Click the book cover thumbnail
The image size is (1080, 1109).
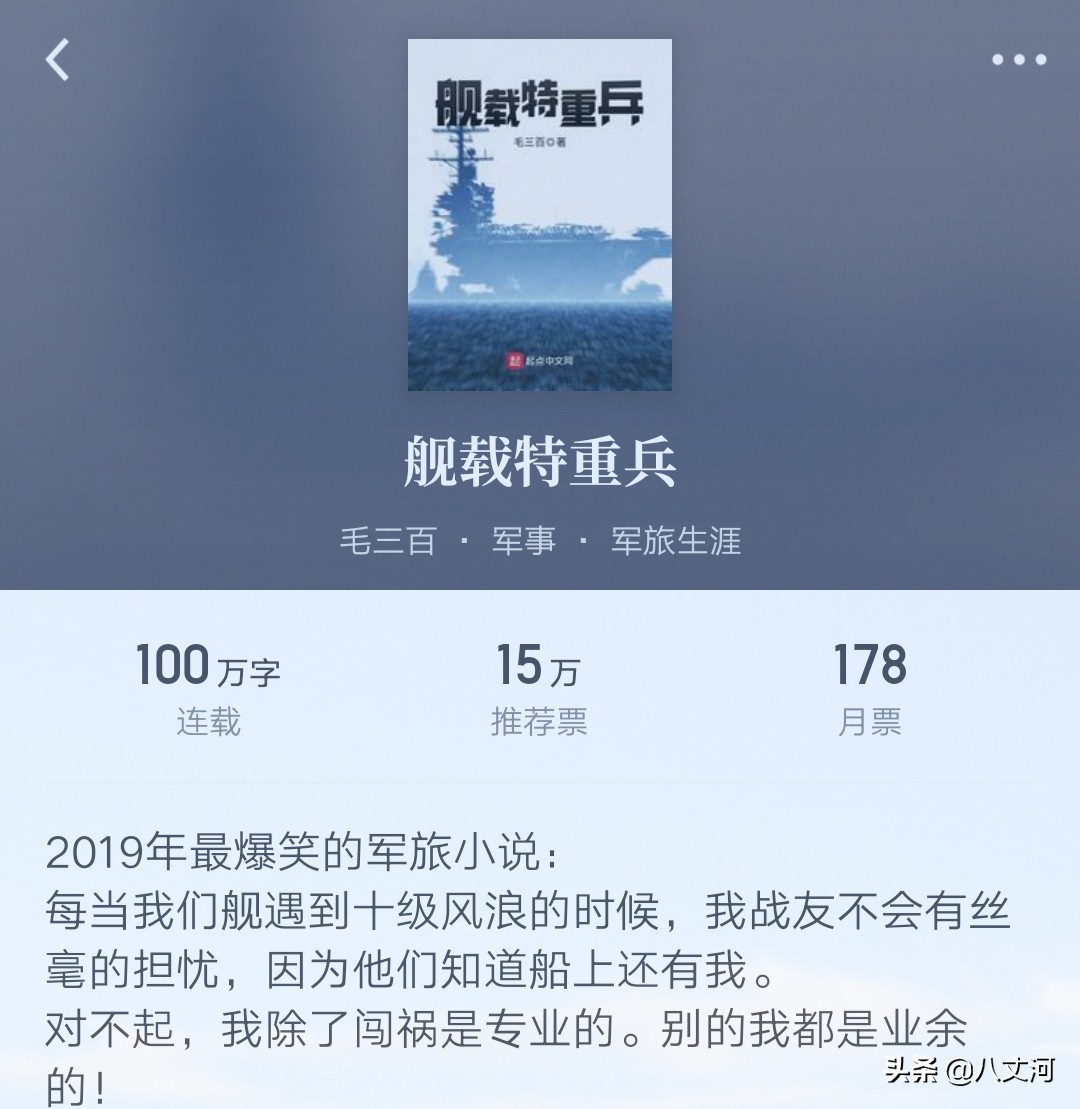pyautogui.click(x=540, y=215)
